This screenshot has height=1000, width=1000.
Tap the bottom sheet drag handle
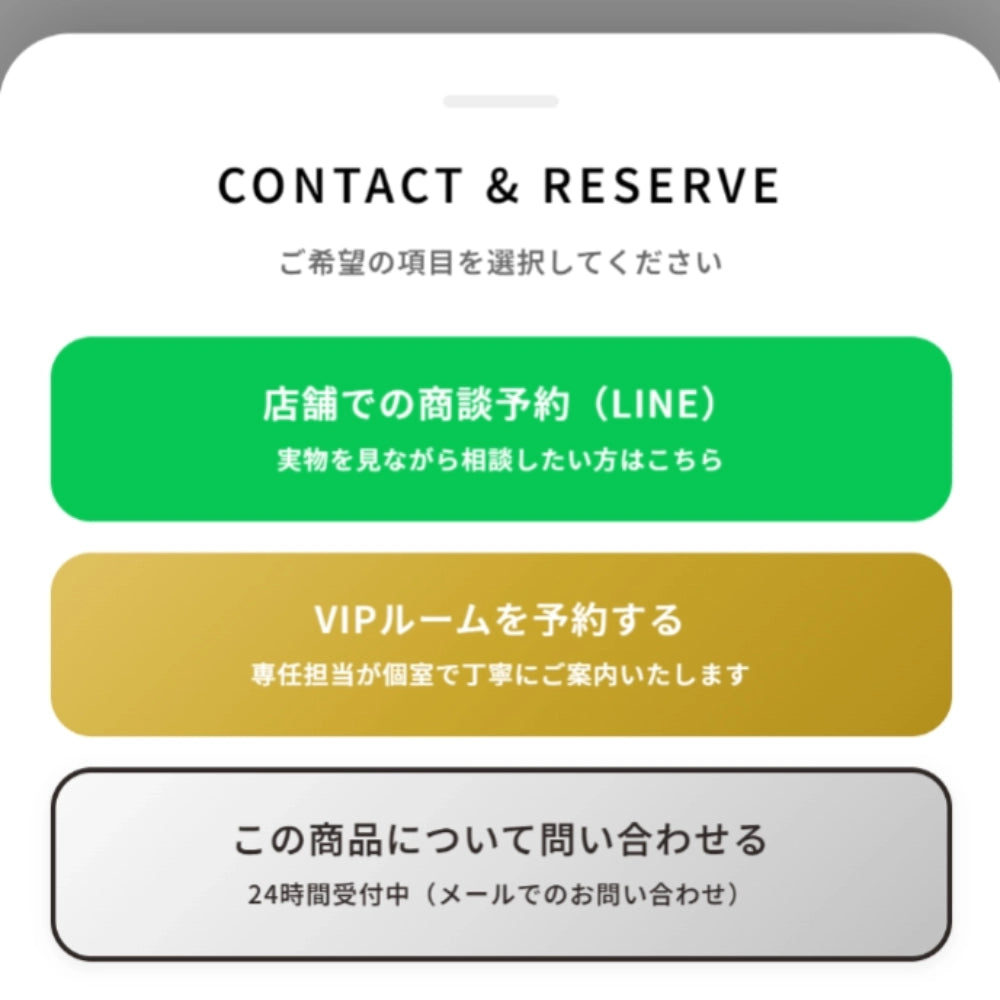coord(500,101)
